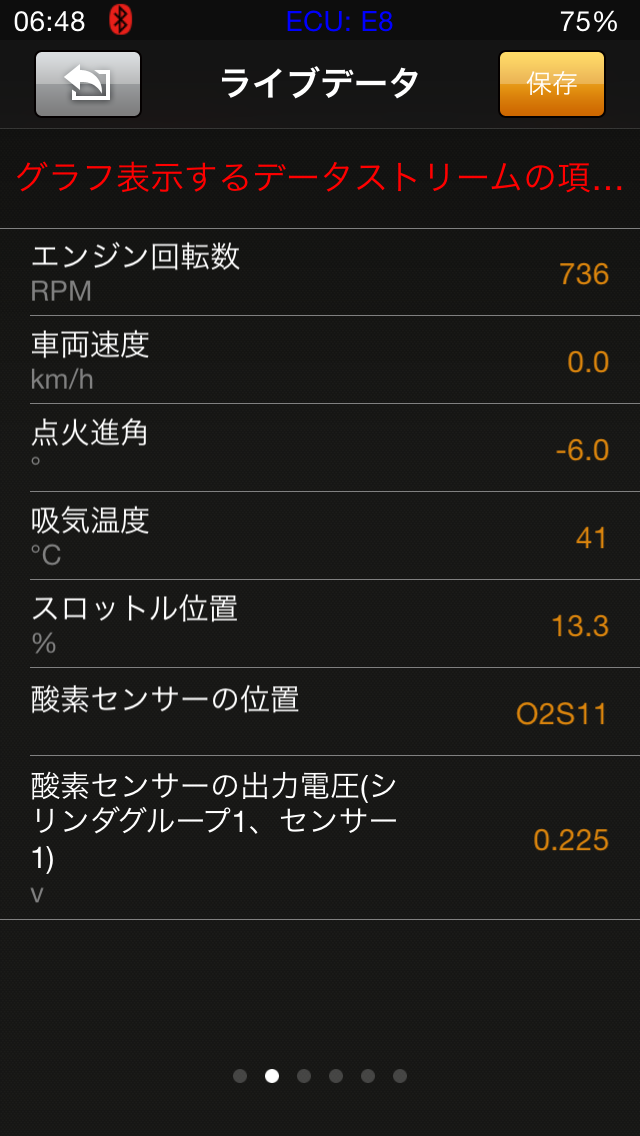Viewport: 640px width, 1136px height.
Task: Go back using the return arrow button
Action: [88, 84]
